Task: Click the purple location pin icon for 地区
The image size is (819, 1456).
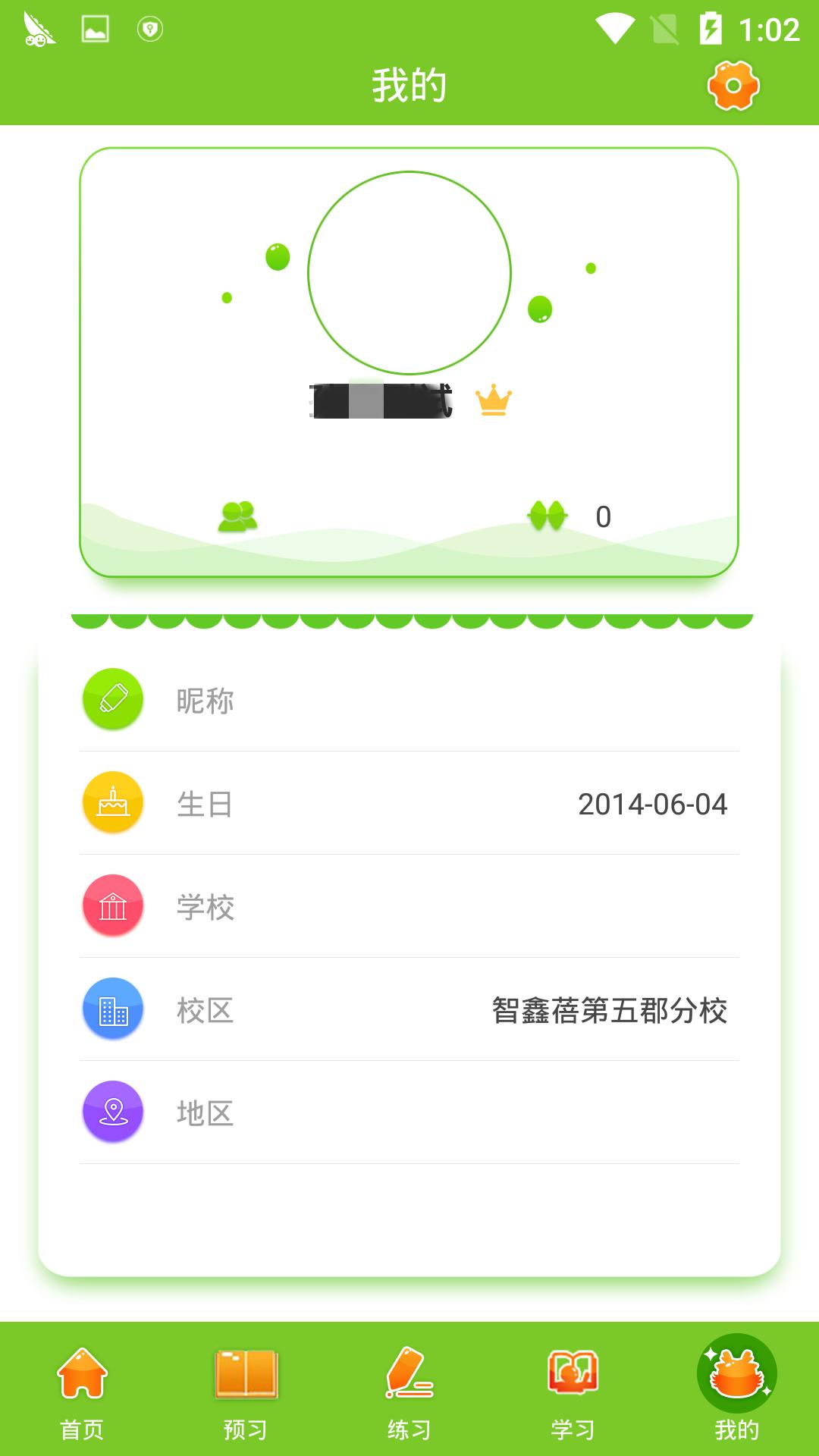Action: click(x=113, y=1112)
